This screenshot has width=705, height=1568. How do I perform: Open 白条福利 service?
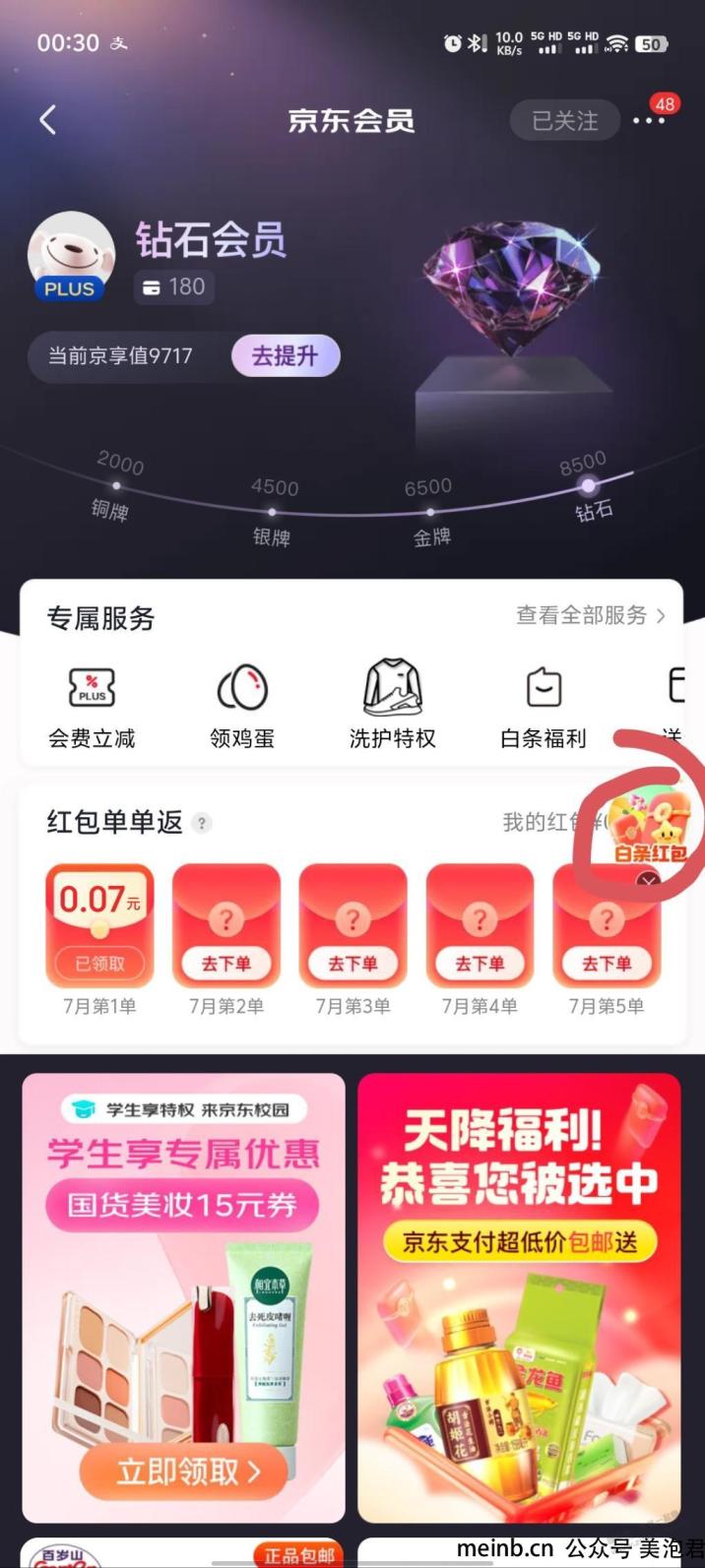pyautogui.click(x=543, y=704)
